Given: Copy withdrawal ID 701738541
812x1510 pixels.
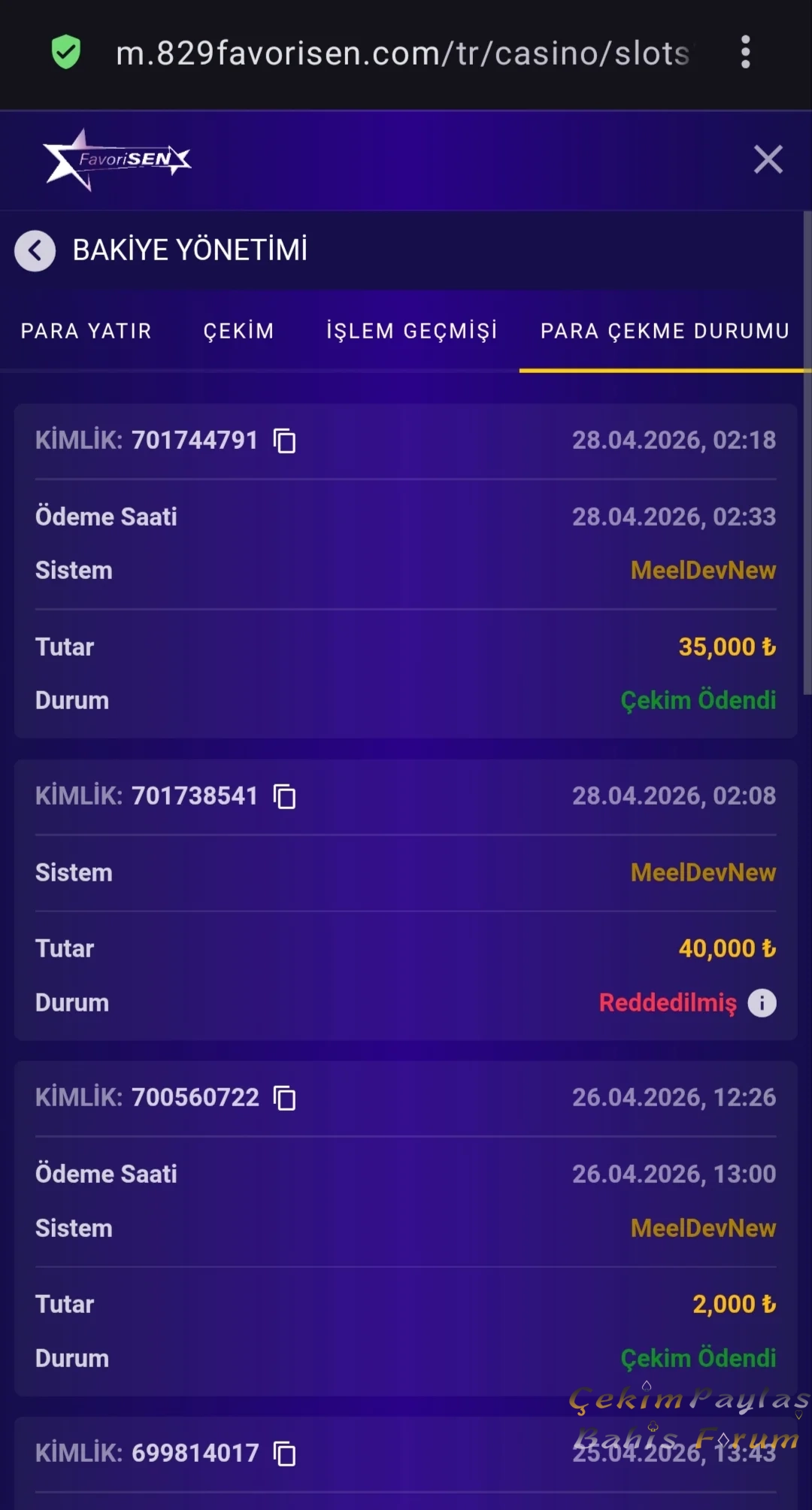Looking at the screenshot, I should point(285,796).
